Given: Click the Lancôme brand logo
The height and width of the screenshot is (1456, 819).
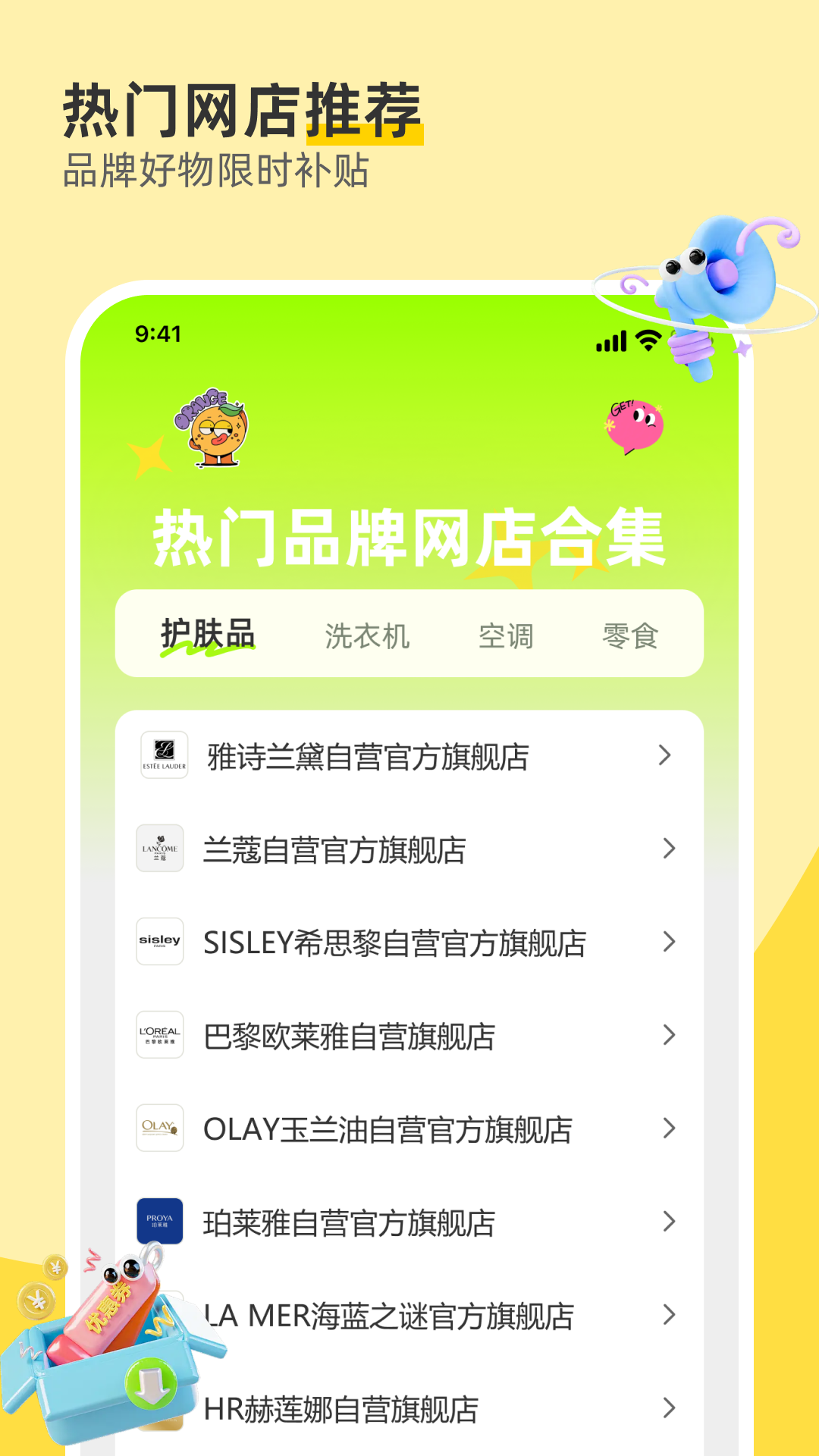Looking at the screenshot, I should (x=160, y=849).
